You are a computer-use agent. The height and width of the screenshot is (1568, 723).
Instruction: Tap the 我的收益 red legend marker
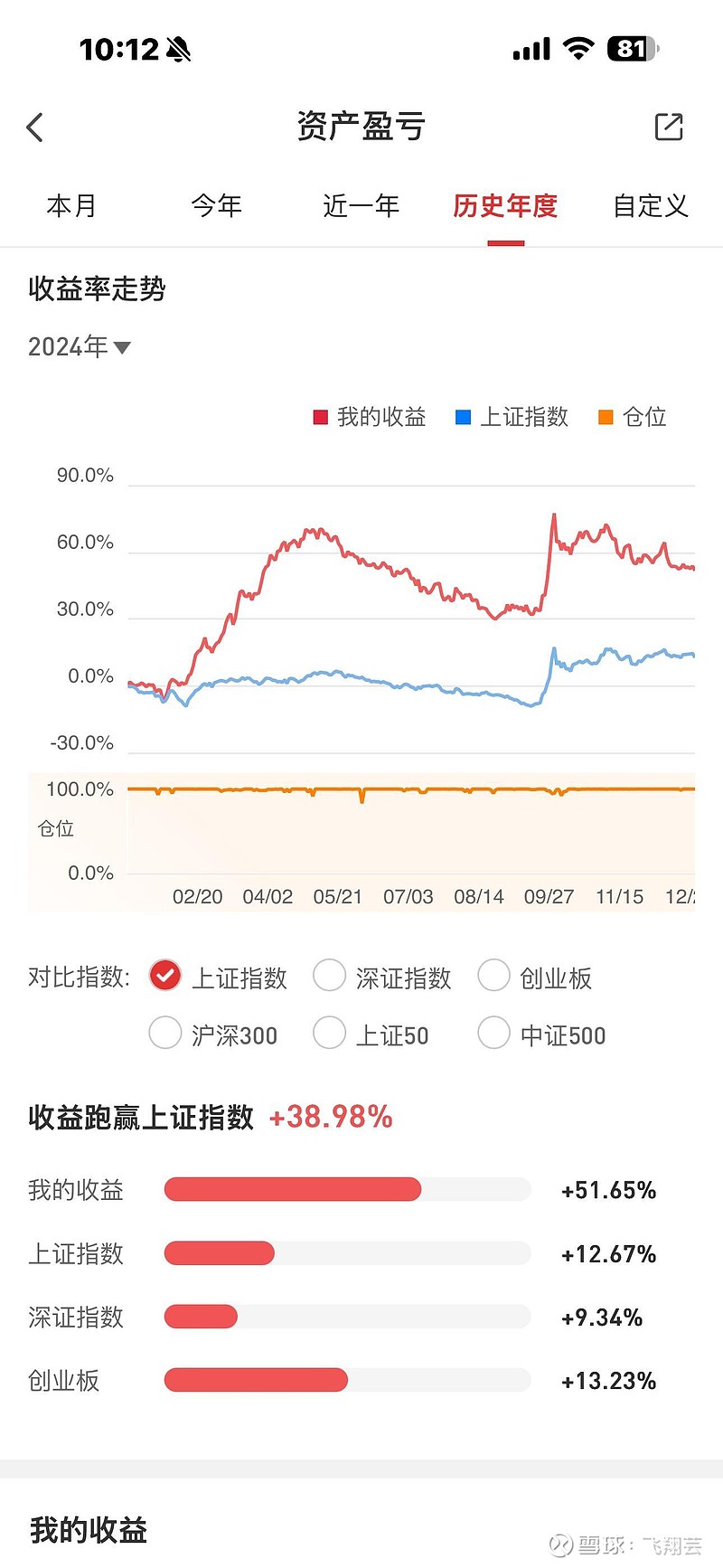318,417
